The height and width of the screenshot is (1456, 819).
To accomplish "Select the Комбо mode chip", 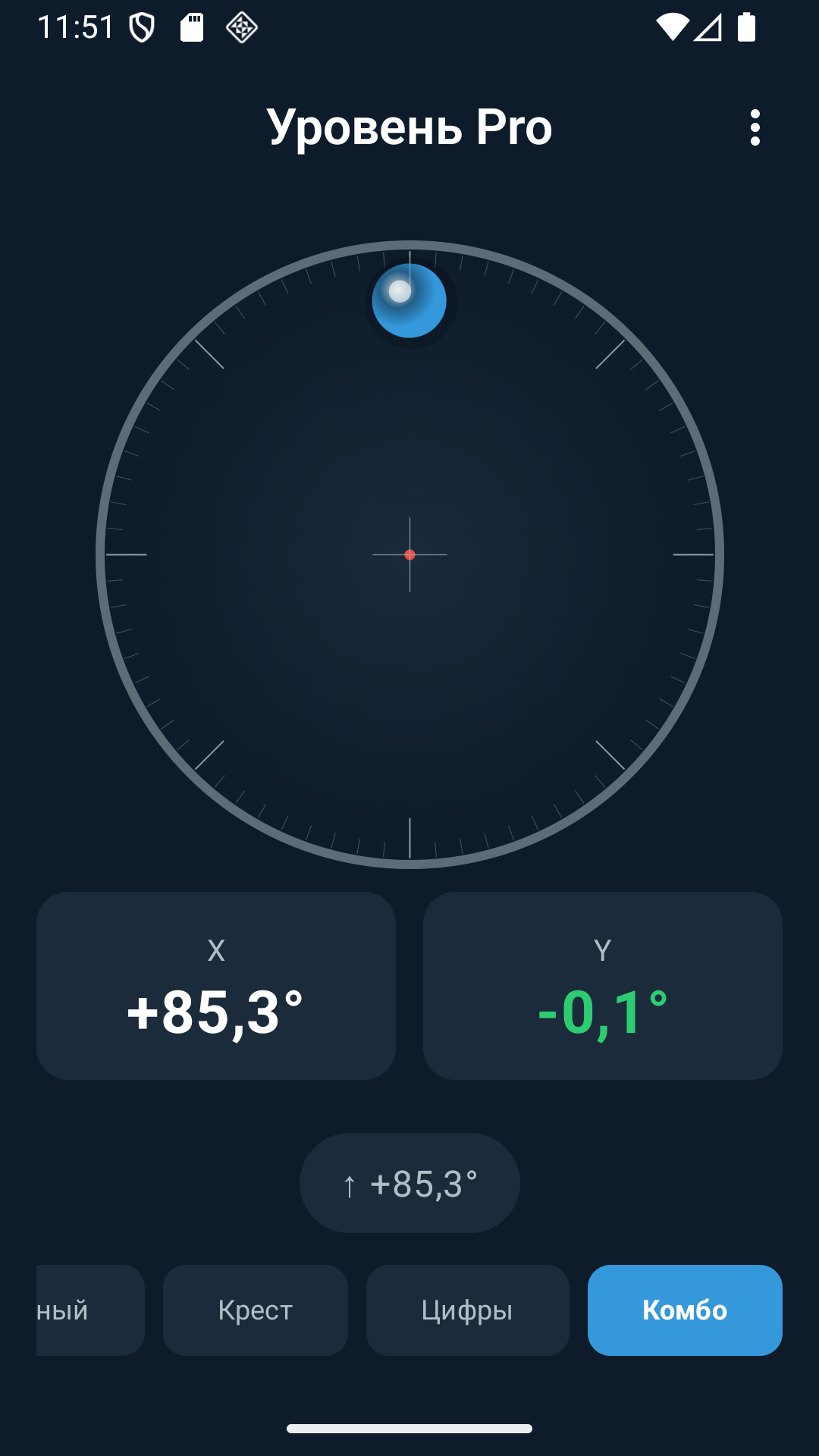I will 685,1310.
